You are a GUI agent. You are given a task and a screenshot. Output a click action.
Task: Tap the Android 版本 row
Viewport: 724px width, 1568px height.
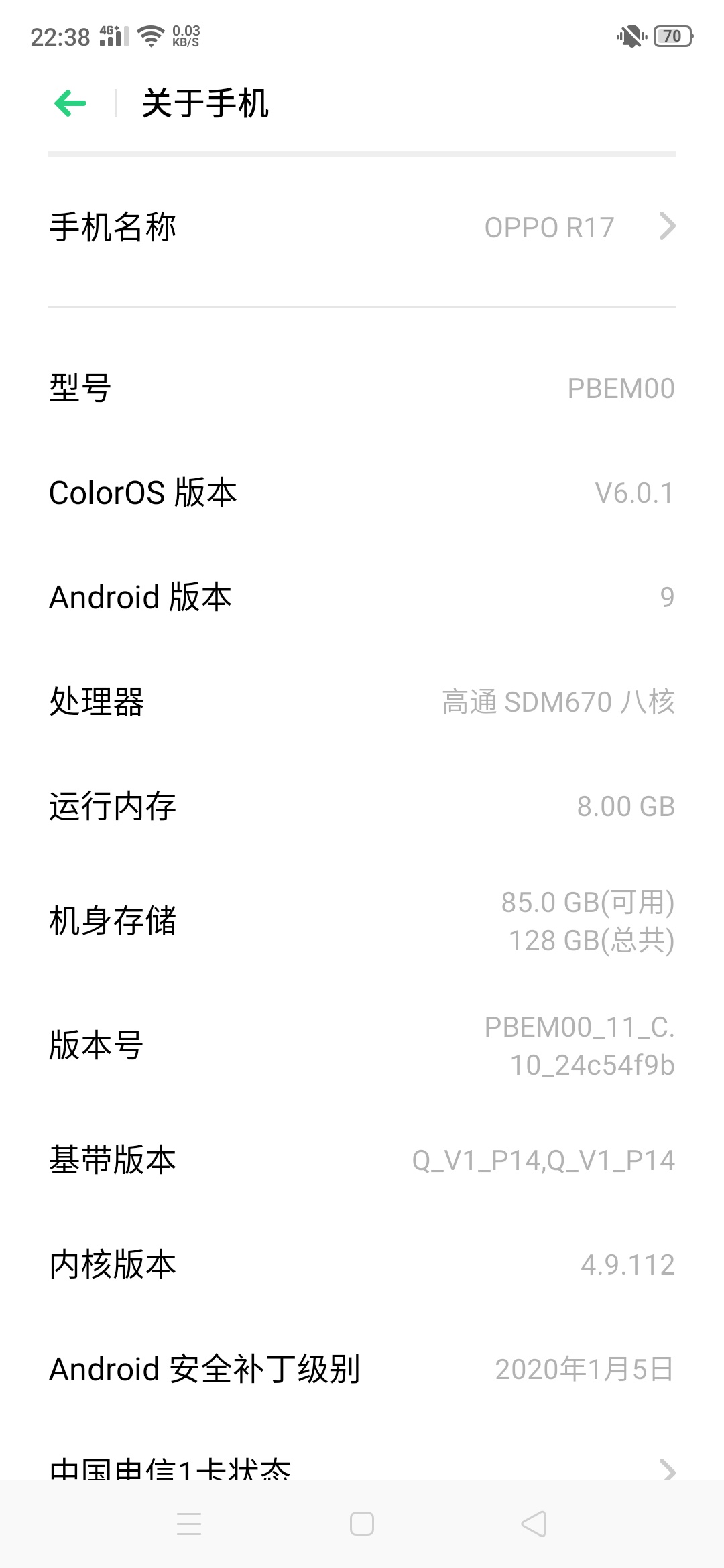click(x=362, y=597)
